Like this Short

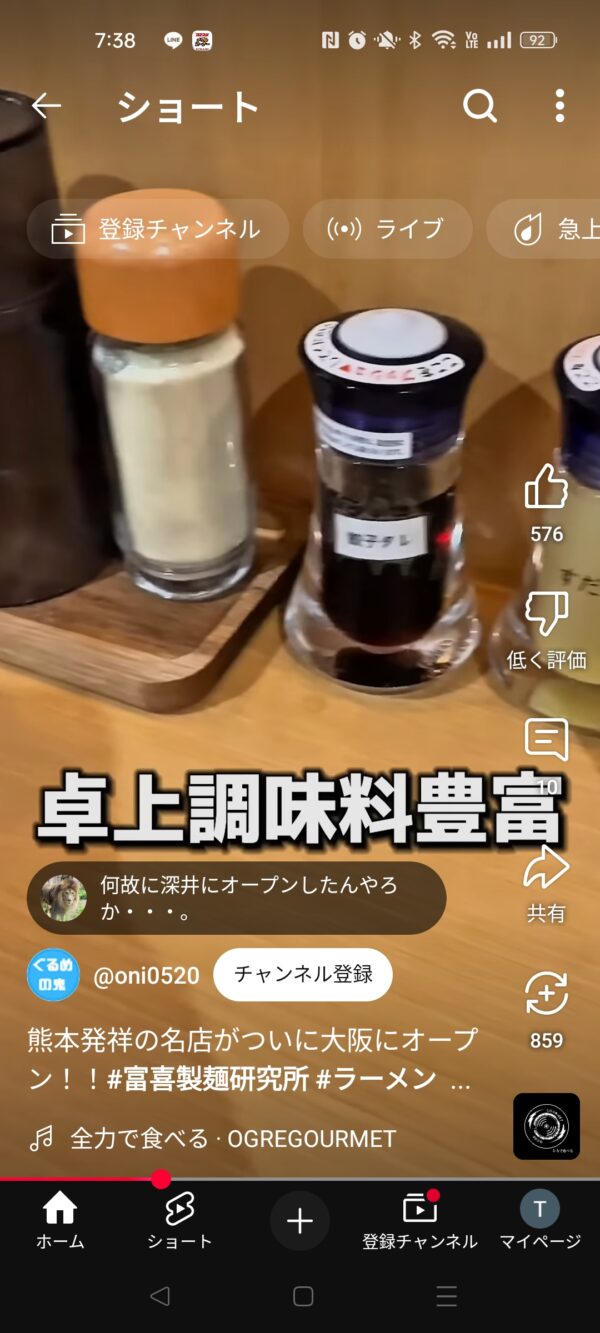click(x=546, y=489)
